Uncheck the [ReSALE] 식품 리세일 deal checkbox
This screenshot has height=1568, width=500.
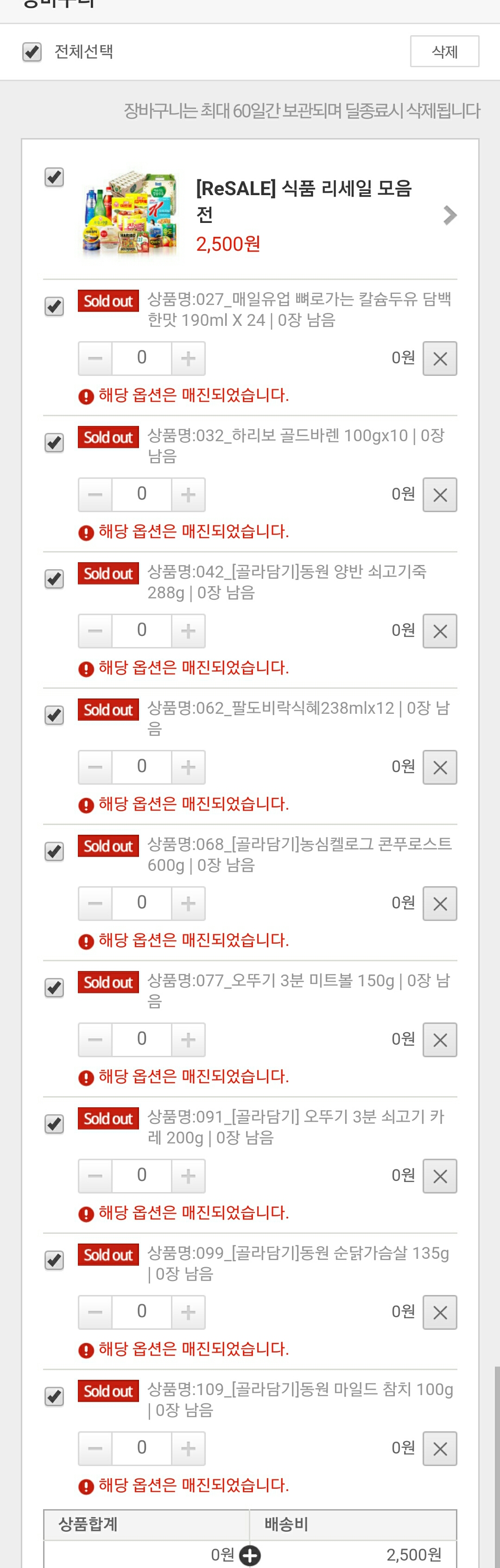tap(54, 177)
